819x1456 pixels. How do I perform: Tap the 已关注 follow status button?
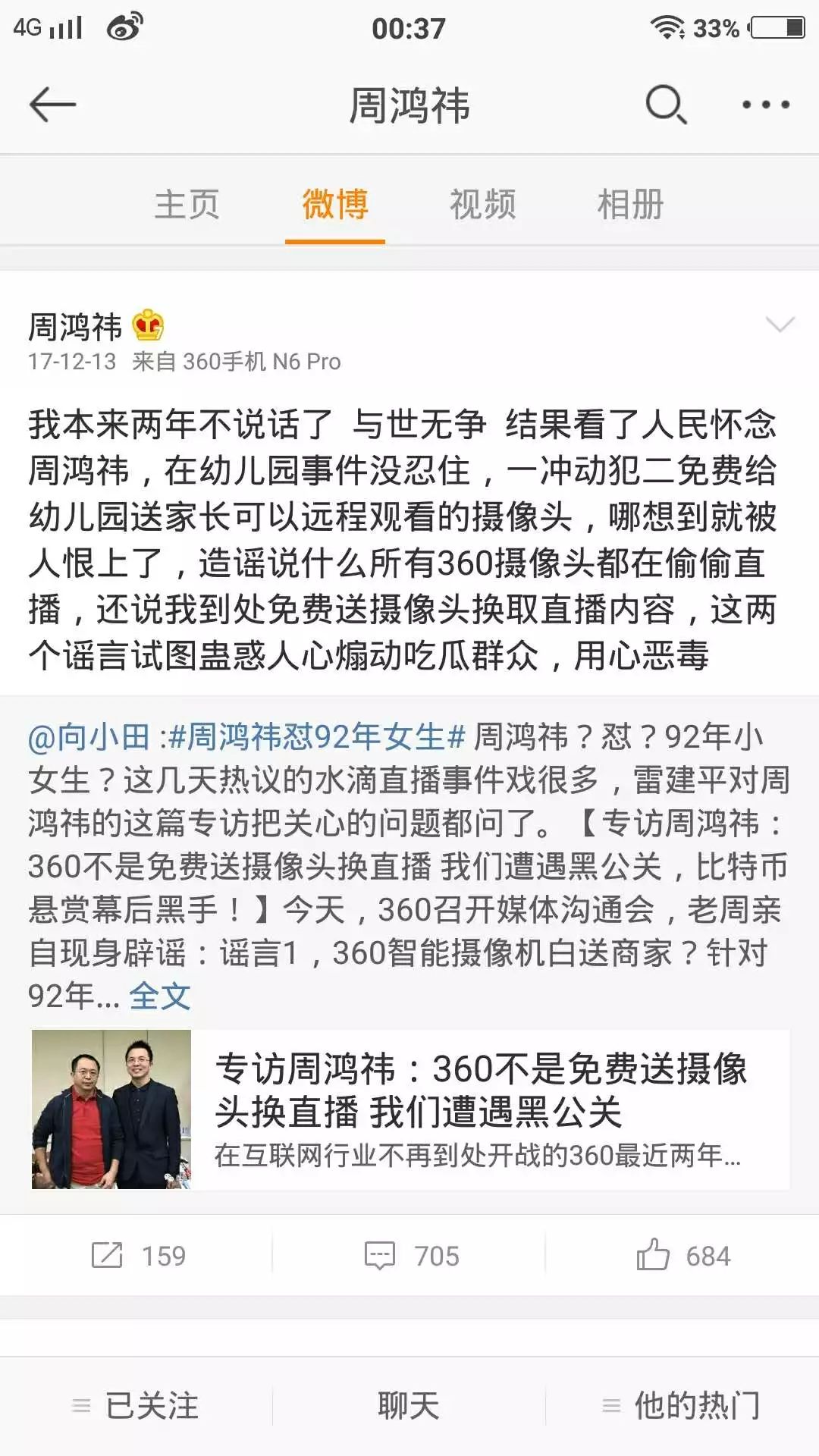click(x=136, y=1406)
